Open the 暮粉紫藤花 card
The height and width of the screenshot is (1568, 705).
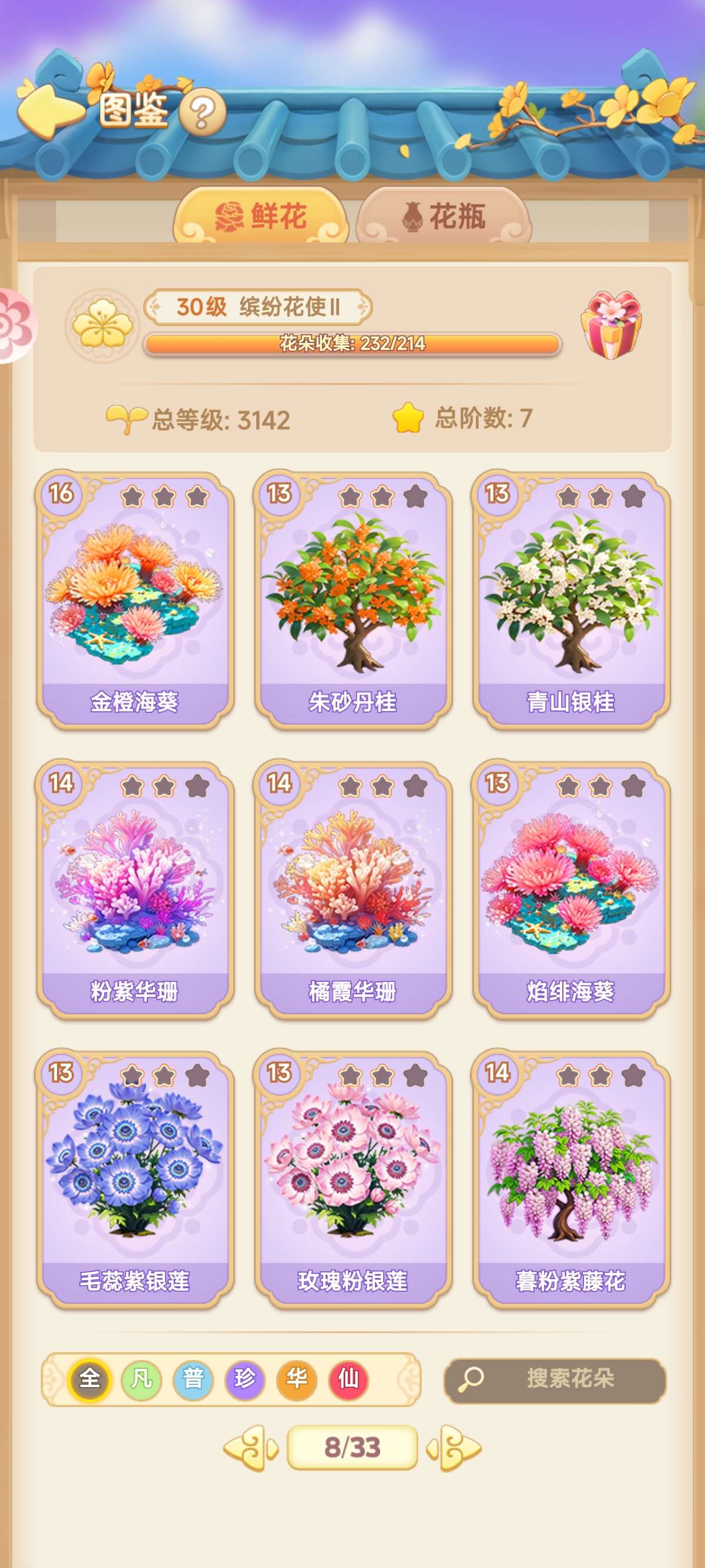click(570, 1179)
